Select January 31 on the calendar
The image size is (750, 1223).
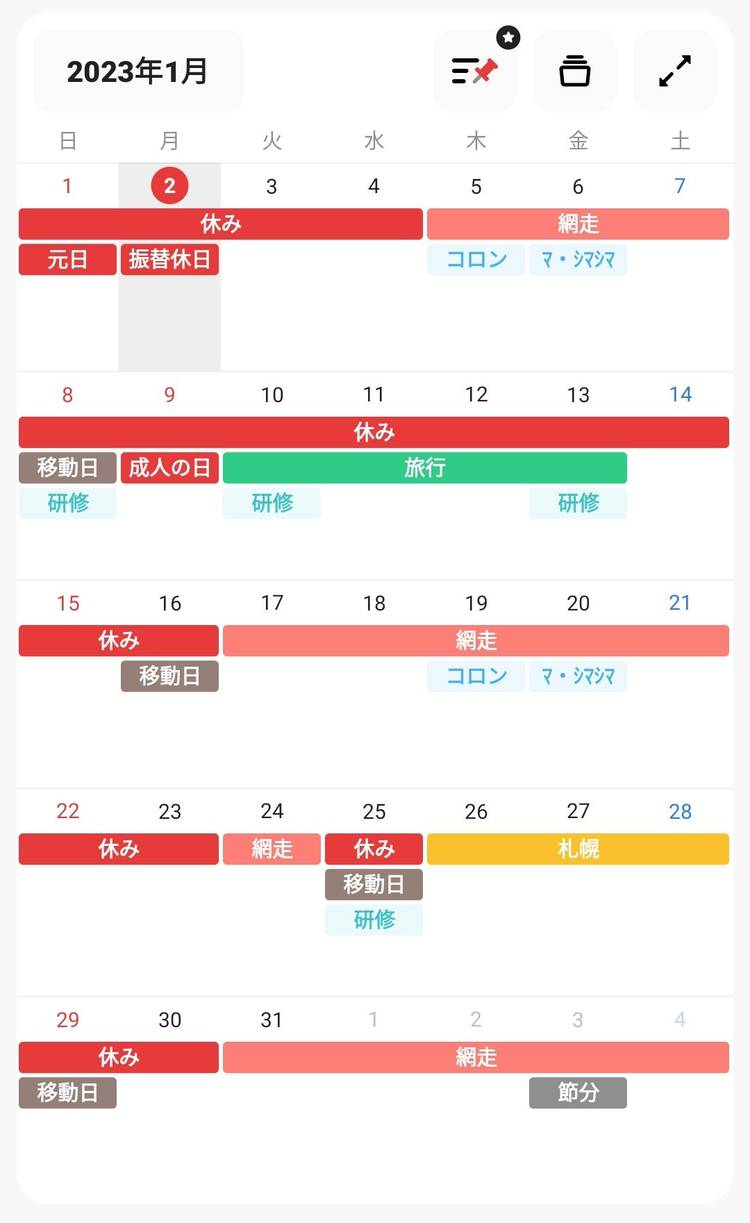272,1020
